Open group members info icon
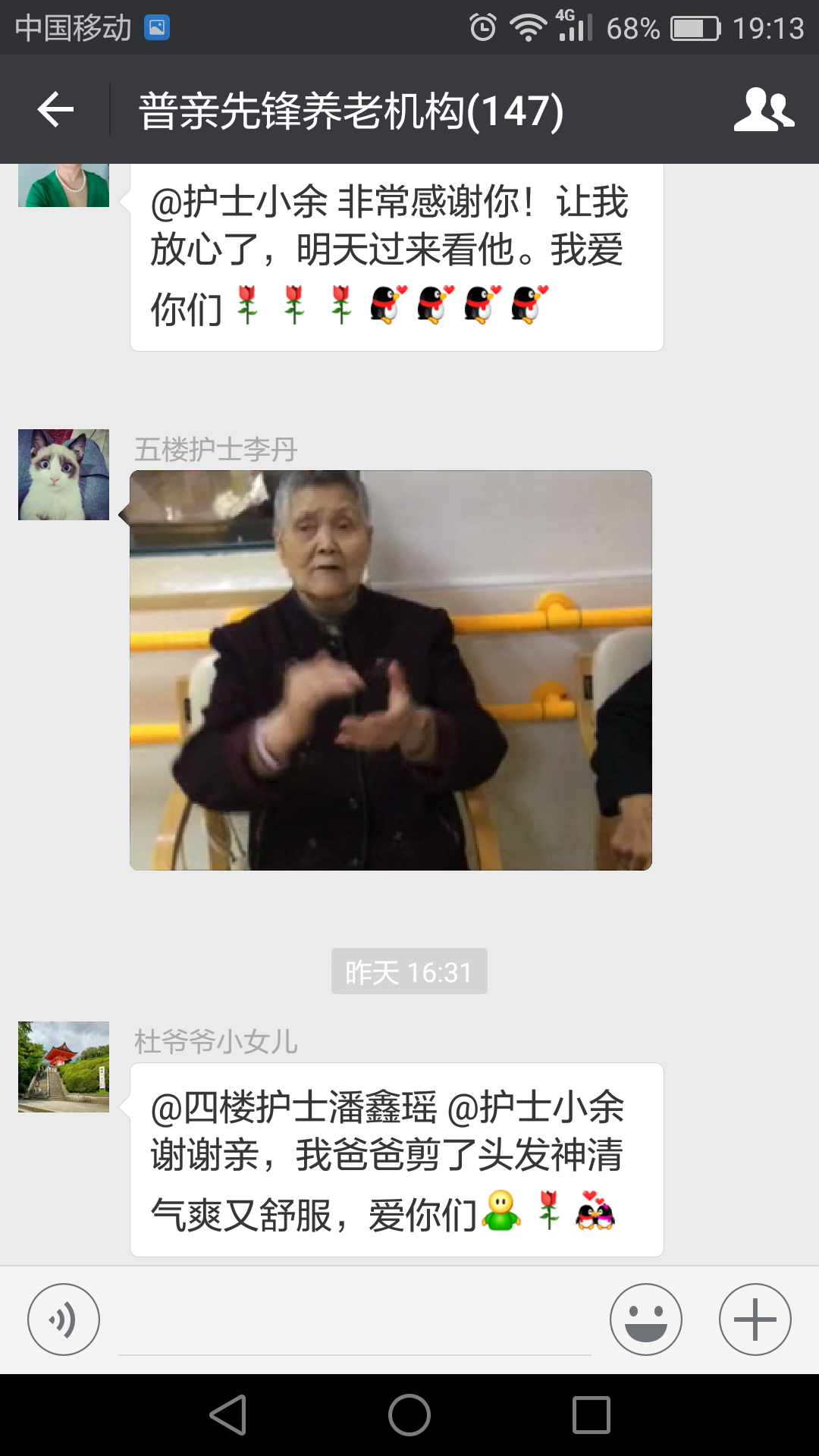Image resolution: width=819 pixels, height=1456 pixels. click(x=764, y=110)
